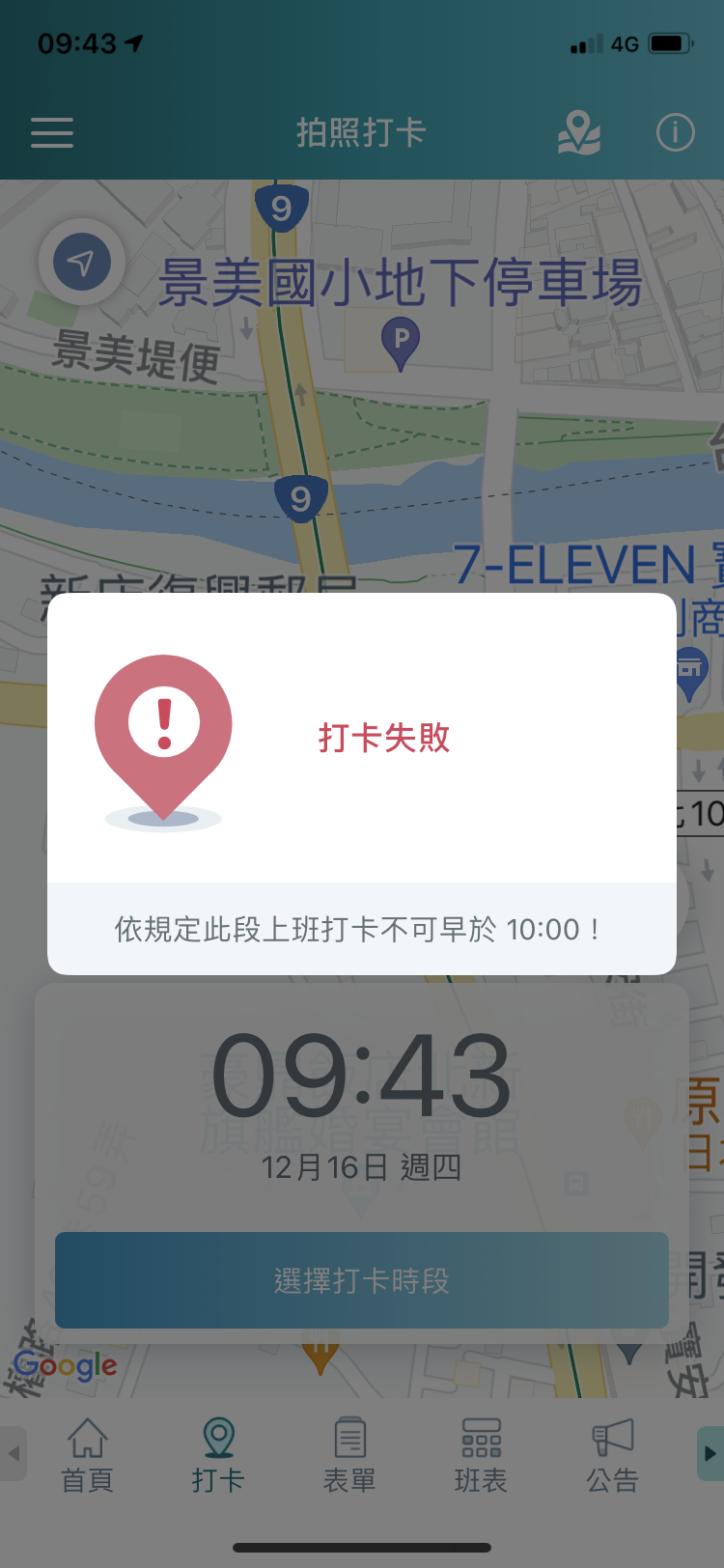Open Google Maps via the Google logo
This screenshot has width=724, height=1568.
tap(66, 1365)
